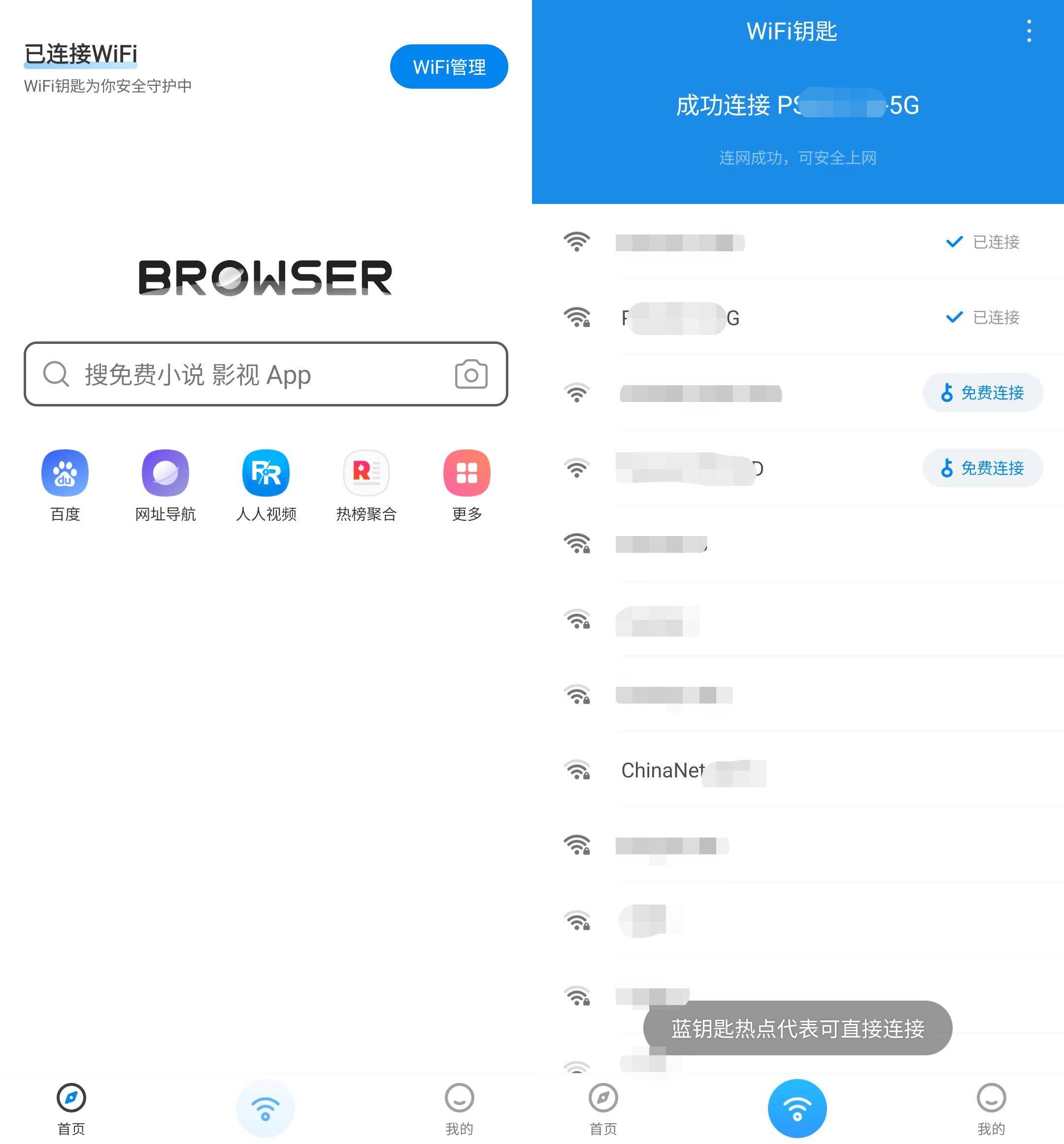
Task: Select the ChinaNet WiFi network
Action: tap(691, 770)
